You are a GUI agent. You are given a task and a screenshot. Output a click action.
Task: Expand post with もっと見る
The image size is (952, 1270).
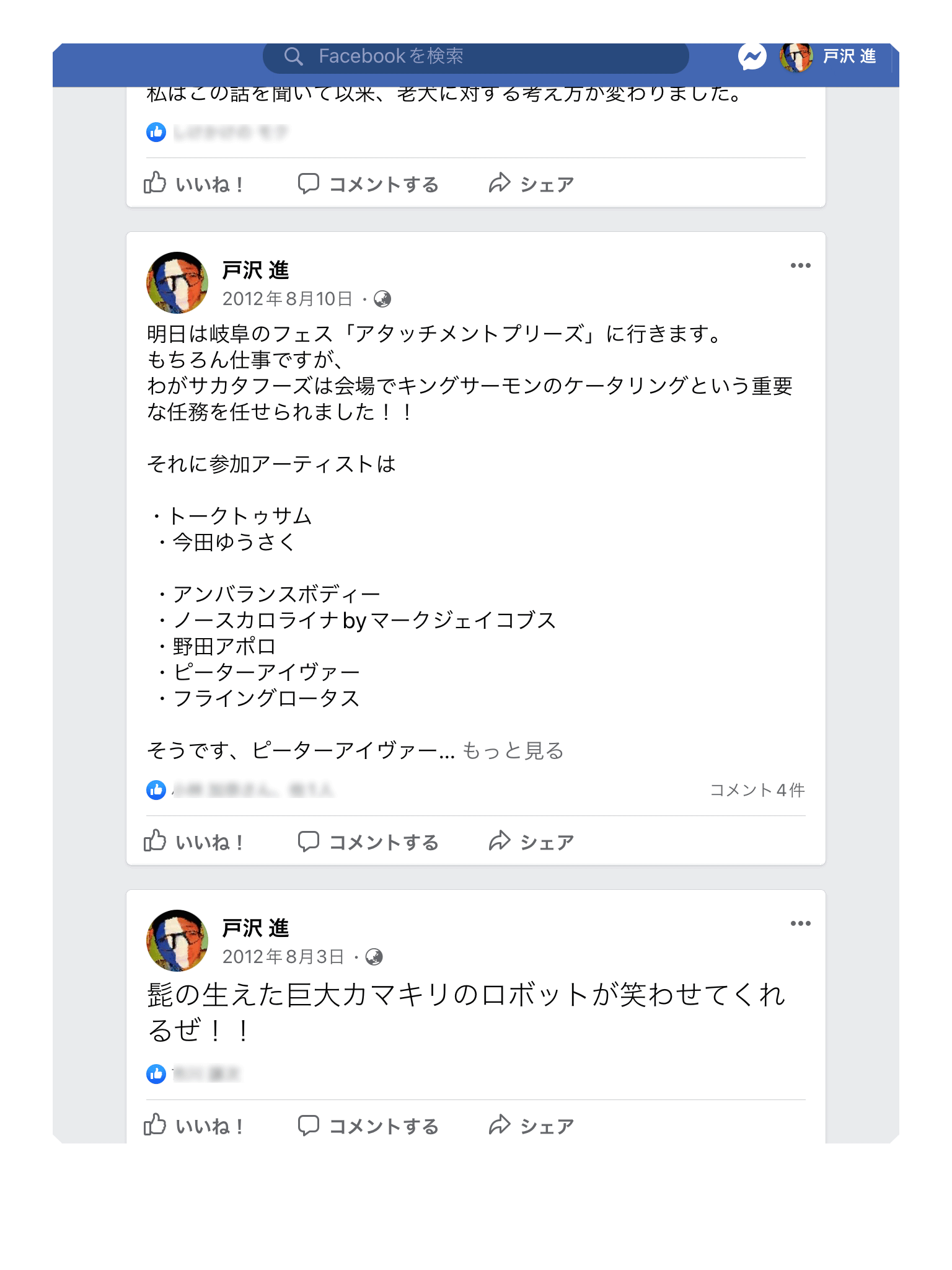[x=513, y=751]
